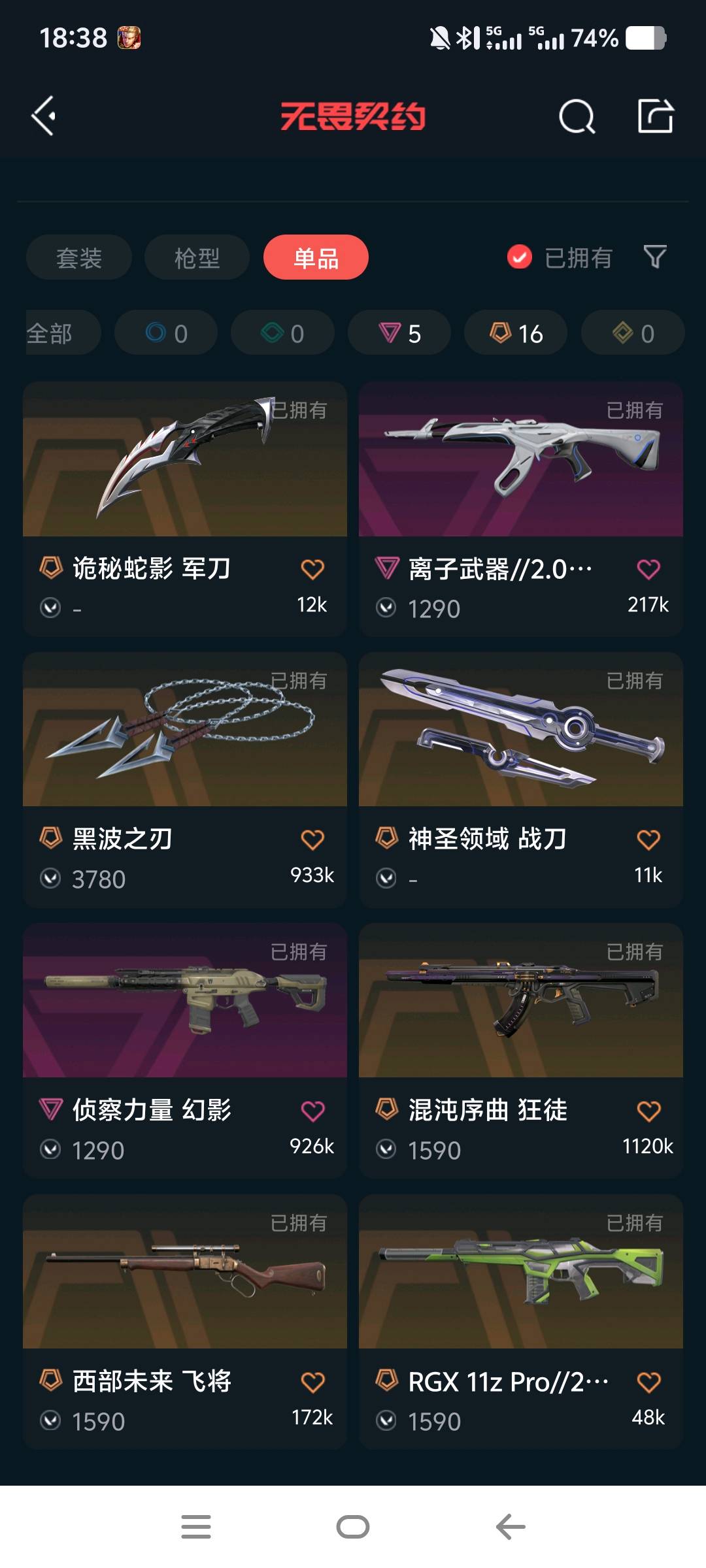The width and height of the screenshot is (706, 1568).
Task: Go back using the top-left arrow
Action: click(44, 116)
